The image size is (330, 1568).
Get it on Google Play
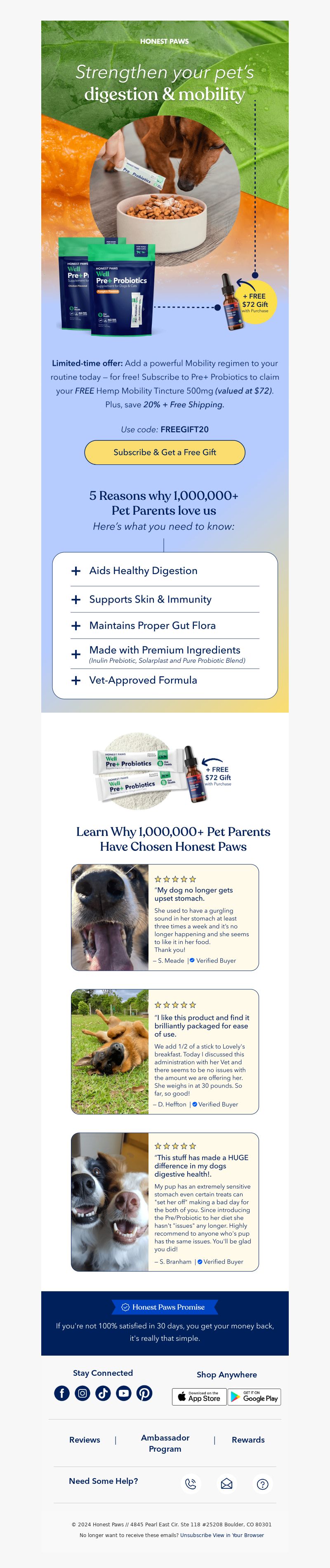pos(254,1396)
